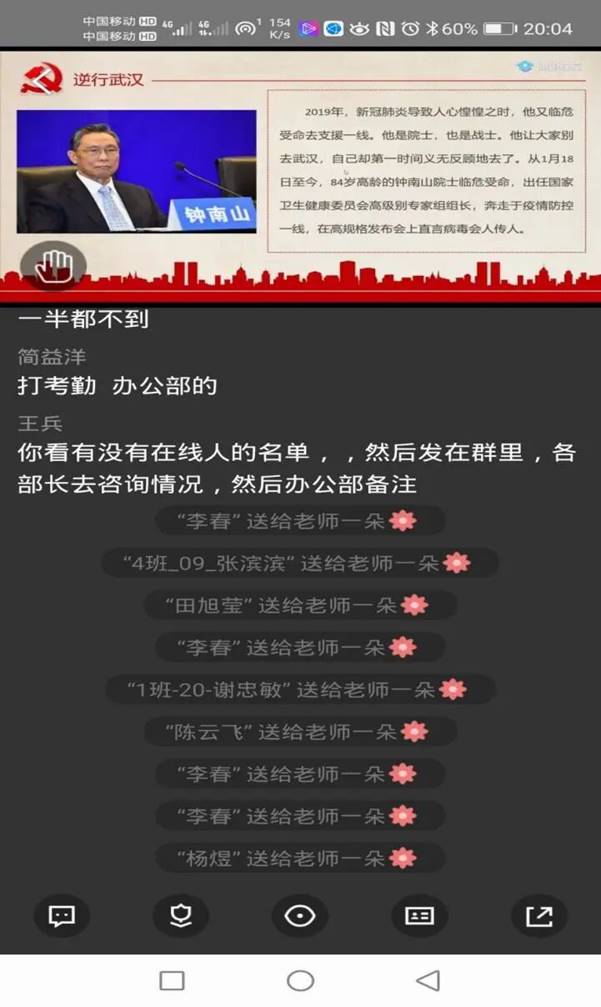Tap the shield badge icon
This screenshot has height=1007, width=601.
click(x=181, y=915)
